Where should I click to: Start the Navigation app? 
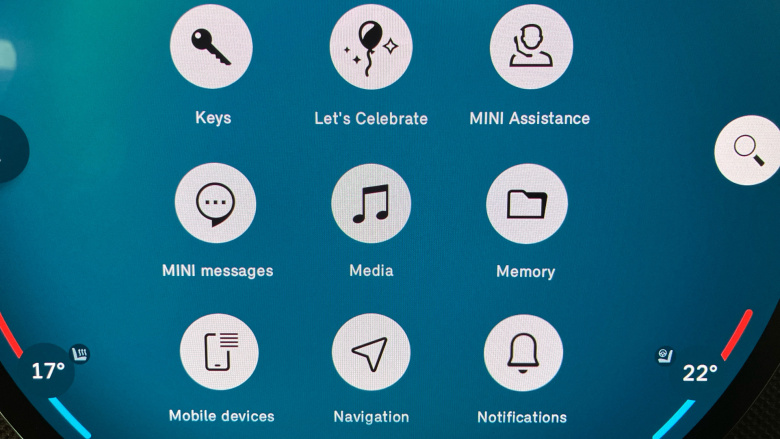(x=371, y=352)
